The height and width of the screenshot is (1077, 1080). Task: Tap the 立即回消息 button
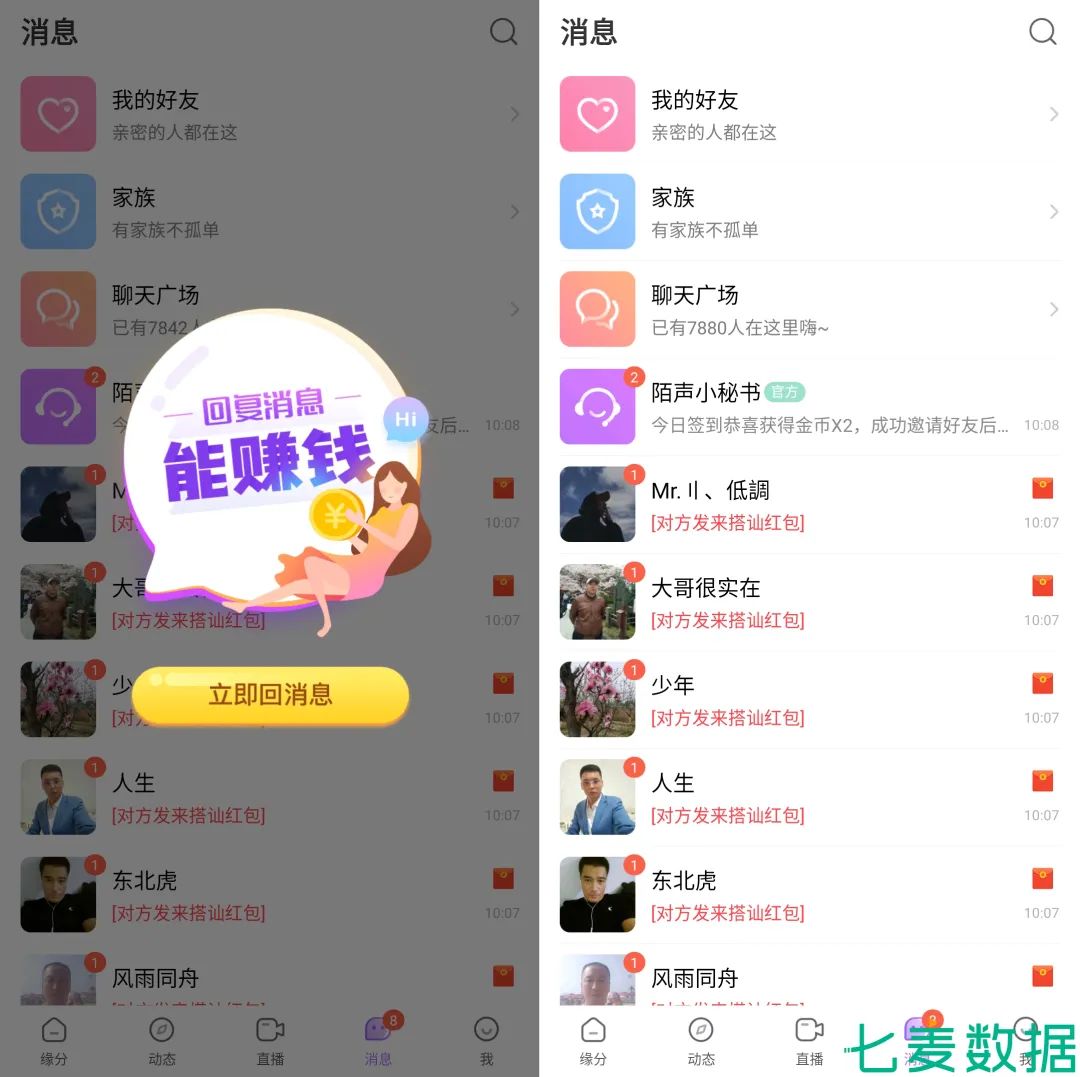pyautogui.click(x=270, y=695)
